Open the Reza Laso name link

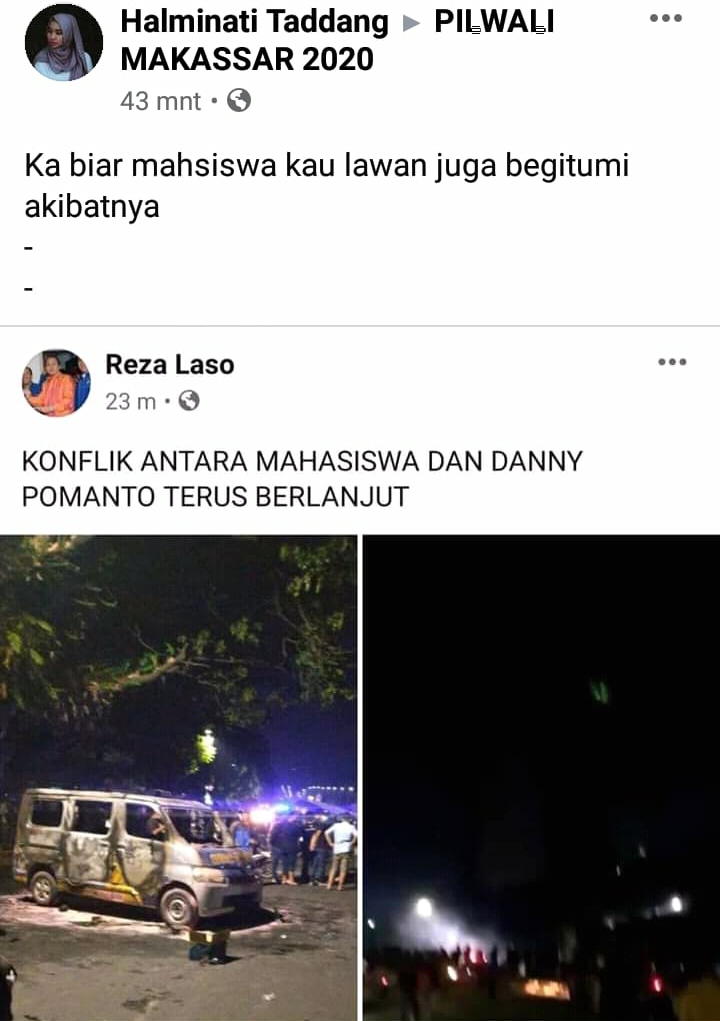click(170, 365)
